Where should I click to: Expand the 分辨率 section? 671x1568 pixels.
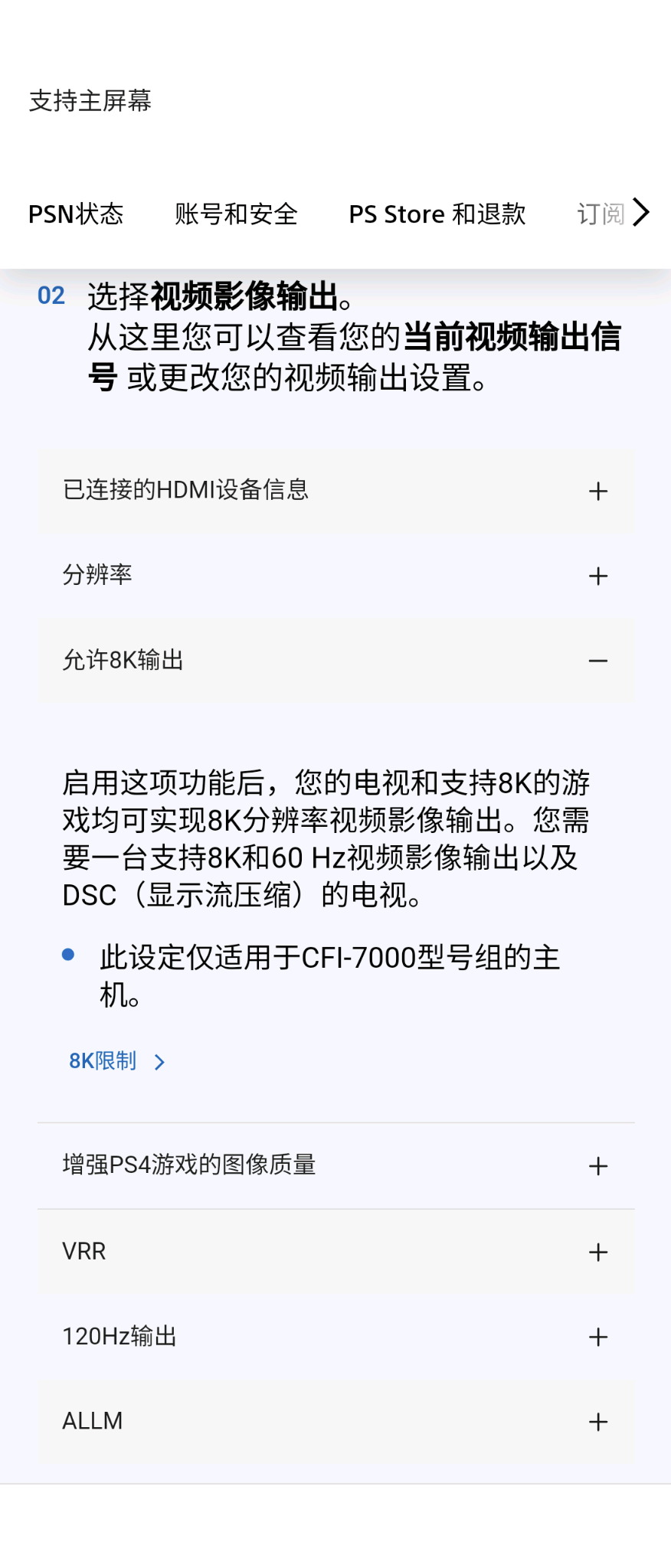coord(335,575)
